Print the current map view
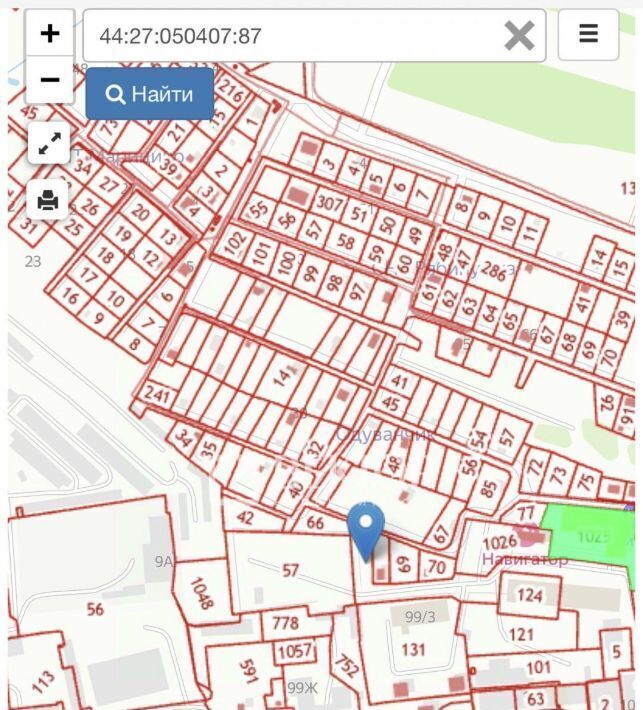643x710 pixels. click(48, 200)
